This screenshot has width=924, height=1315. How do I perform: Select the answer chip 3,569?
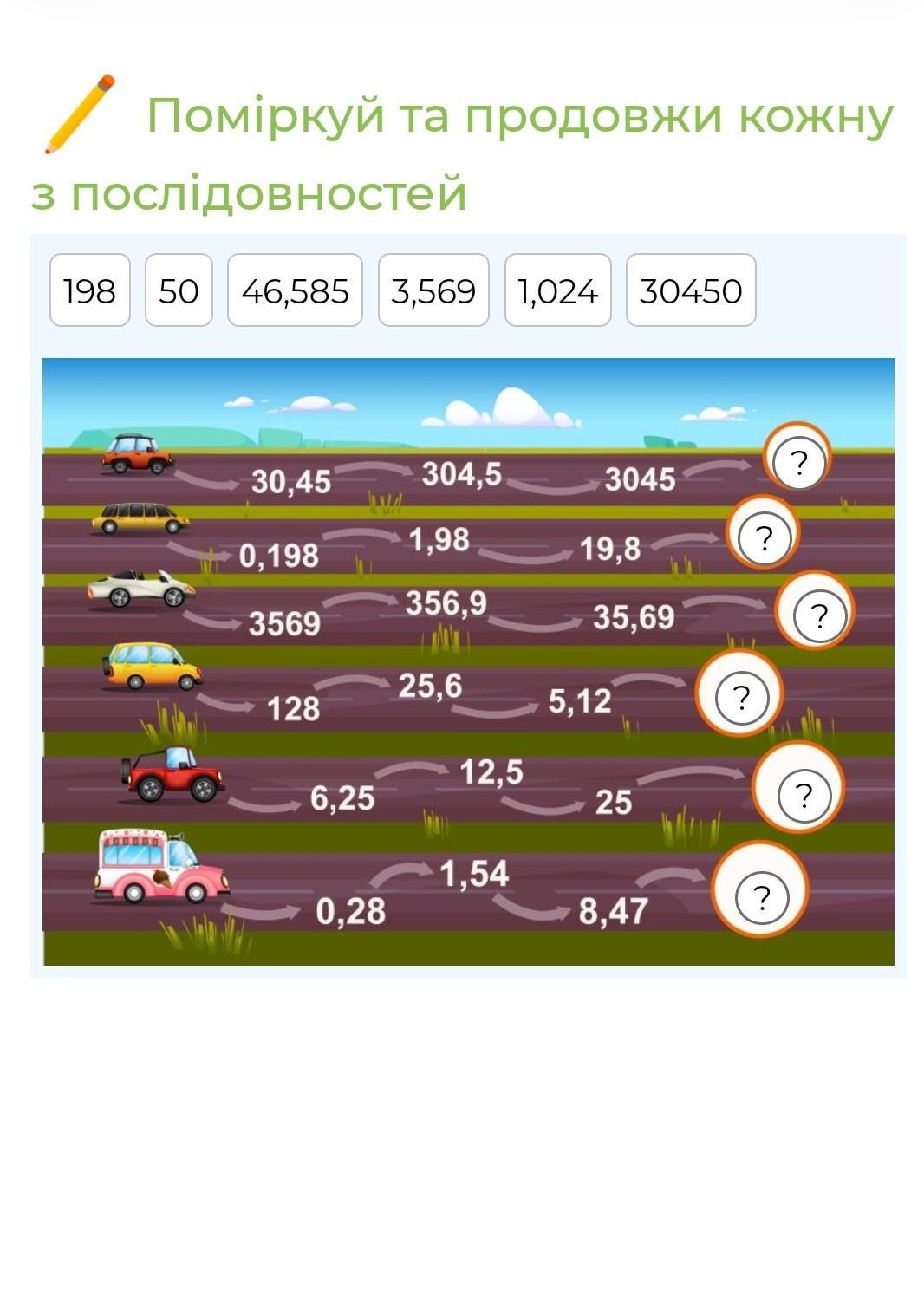coord(433,290)
